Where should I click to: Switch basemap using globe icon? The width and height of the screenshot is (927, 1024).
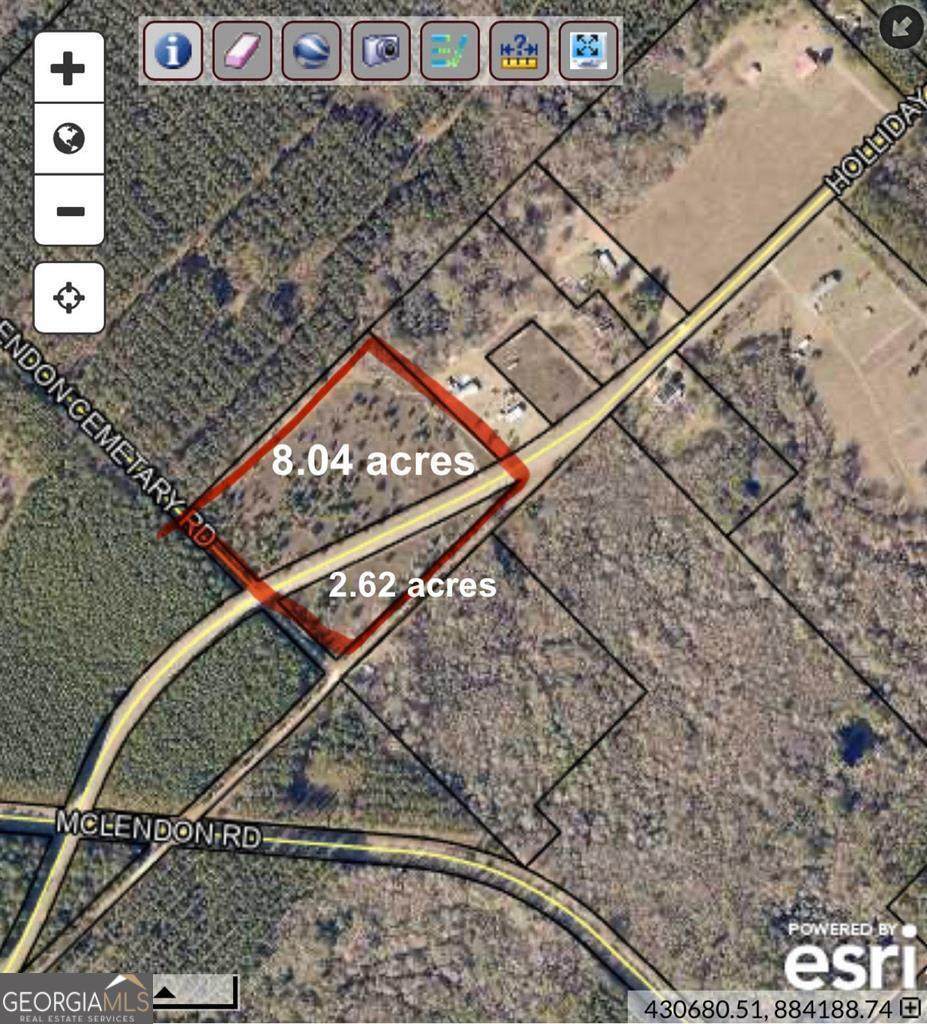pyautogui.click(x=68, y=140)
